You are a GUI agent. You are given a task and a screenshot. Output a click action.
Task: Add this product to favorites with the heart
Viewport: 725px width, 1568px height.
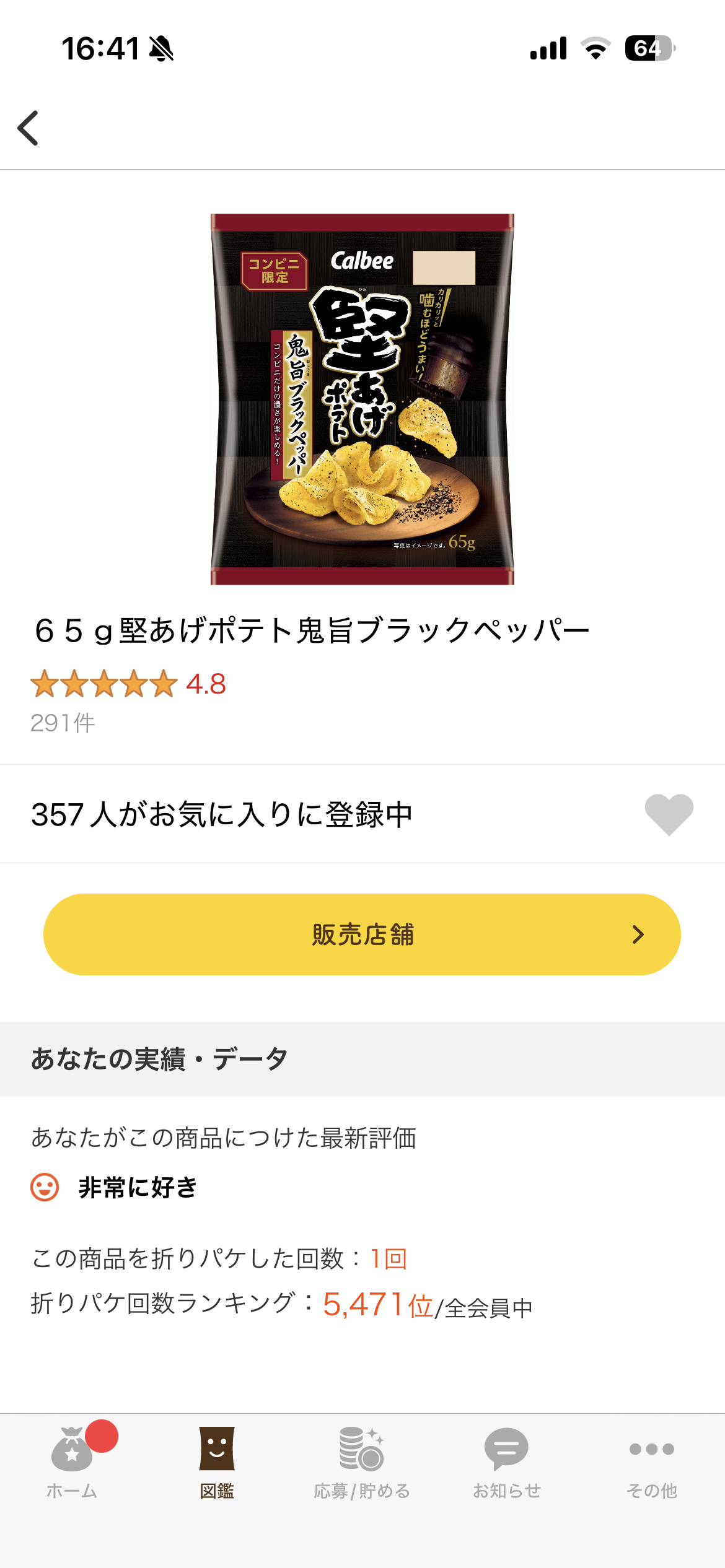point(669,814)
